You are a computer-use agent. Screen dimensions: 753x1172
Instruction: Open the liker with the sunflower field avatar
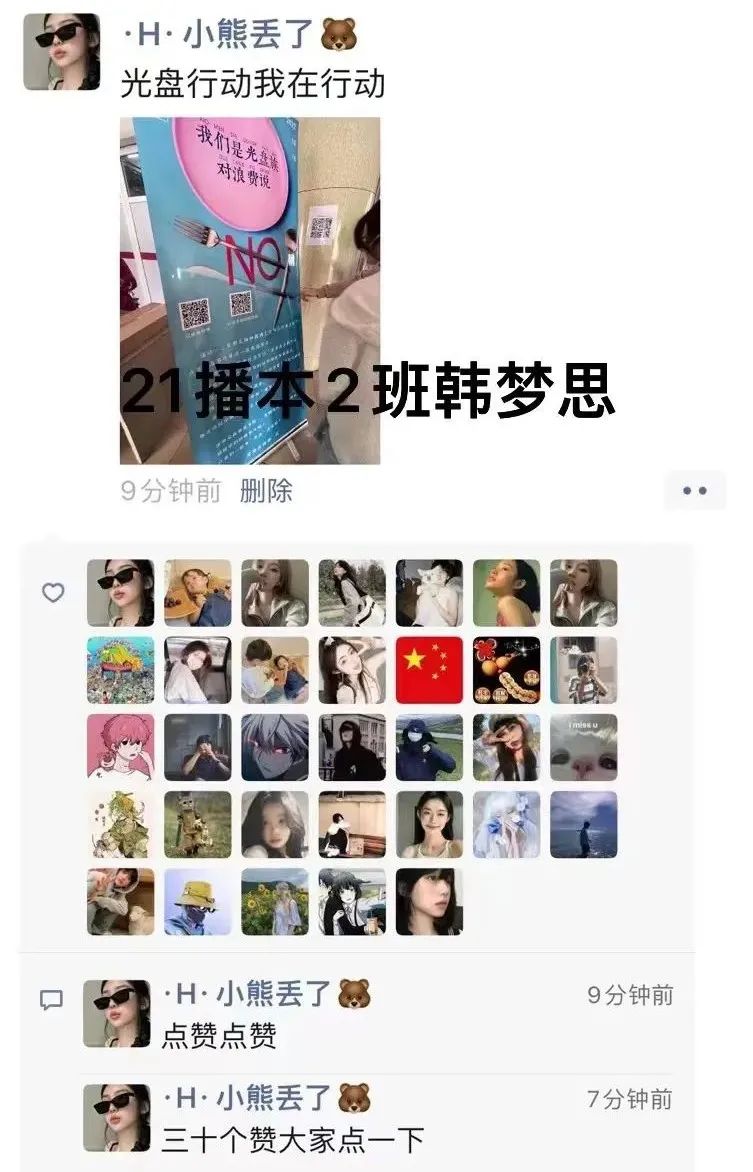click(275, 902)
